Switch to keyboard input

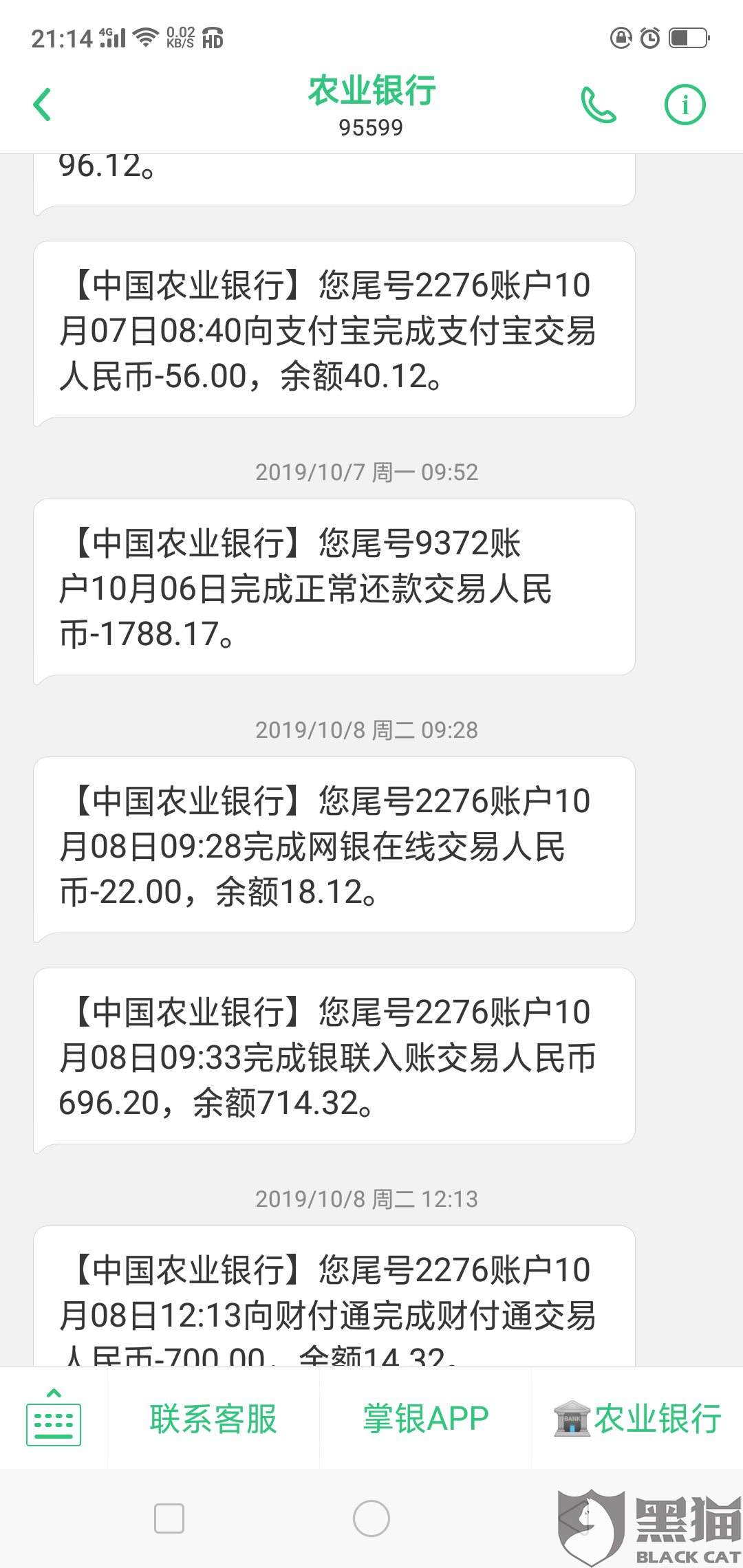coord(54,1418)
